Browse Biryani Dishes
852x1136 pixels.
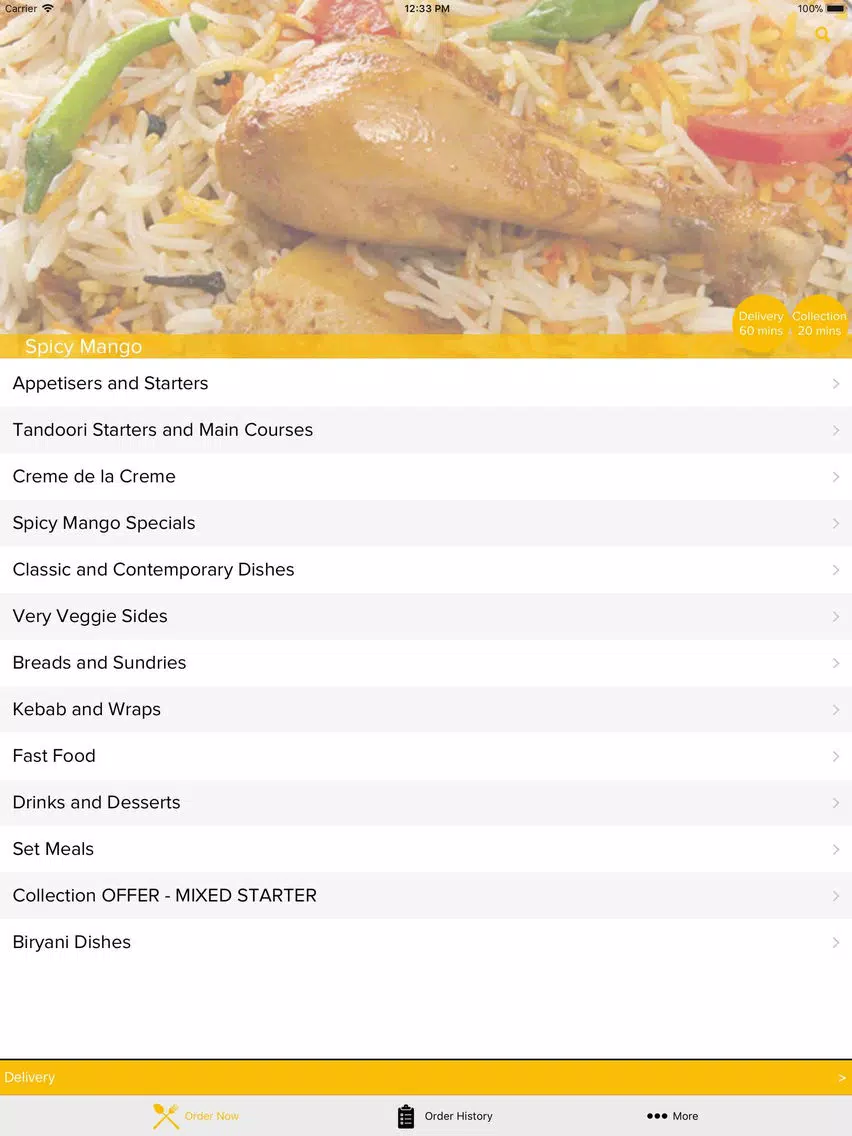pos(425,942)
